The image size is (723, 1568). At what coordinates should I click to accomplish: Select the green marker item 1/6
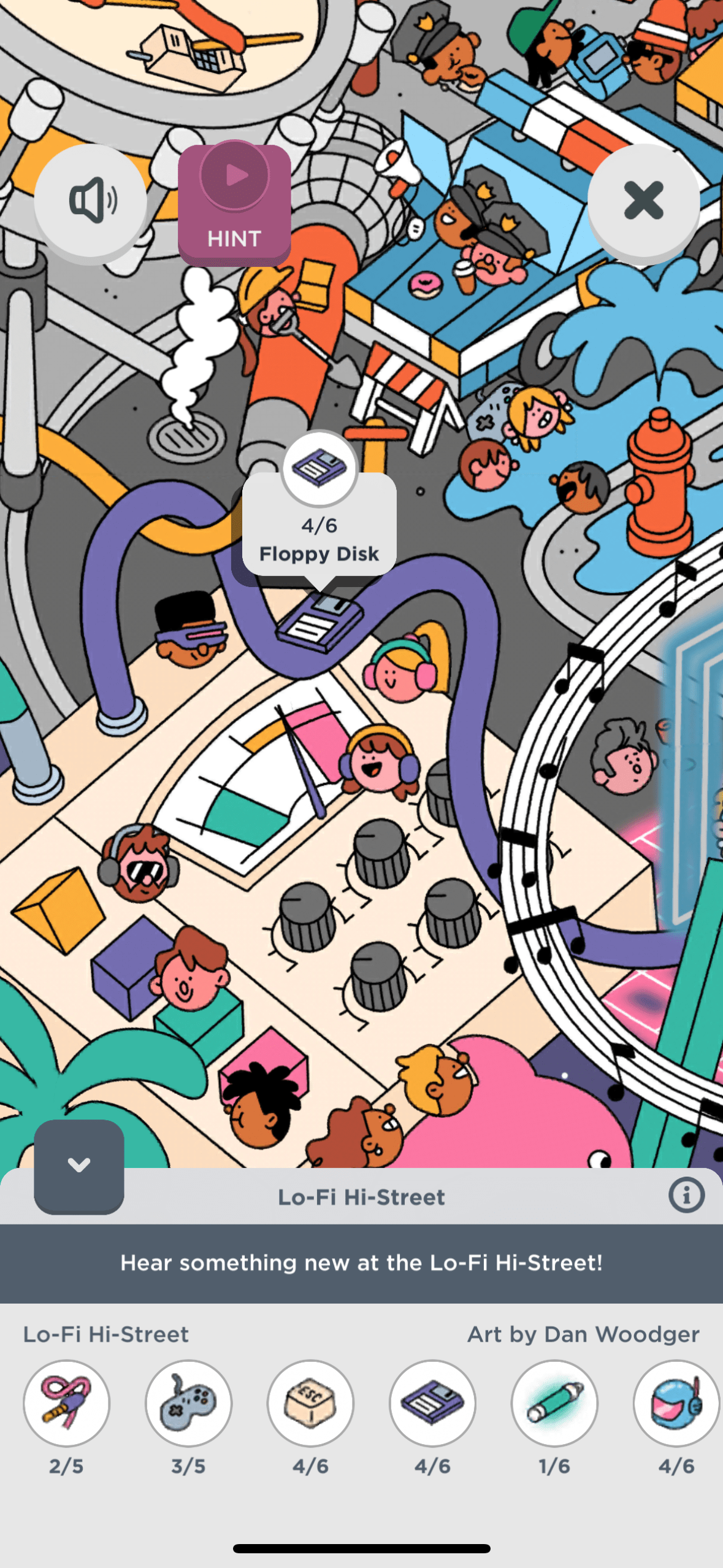click(554, 1402)
